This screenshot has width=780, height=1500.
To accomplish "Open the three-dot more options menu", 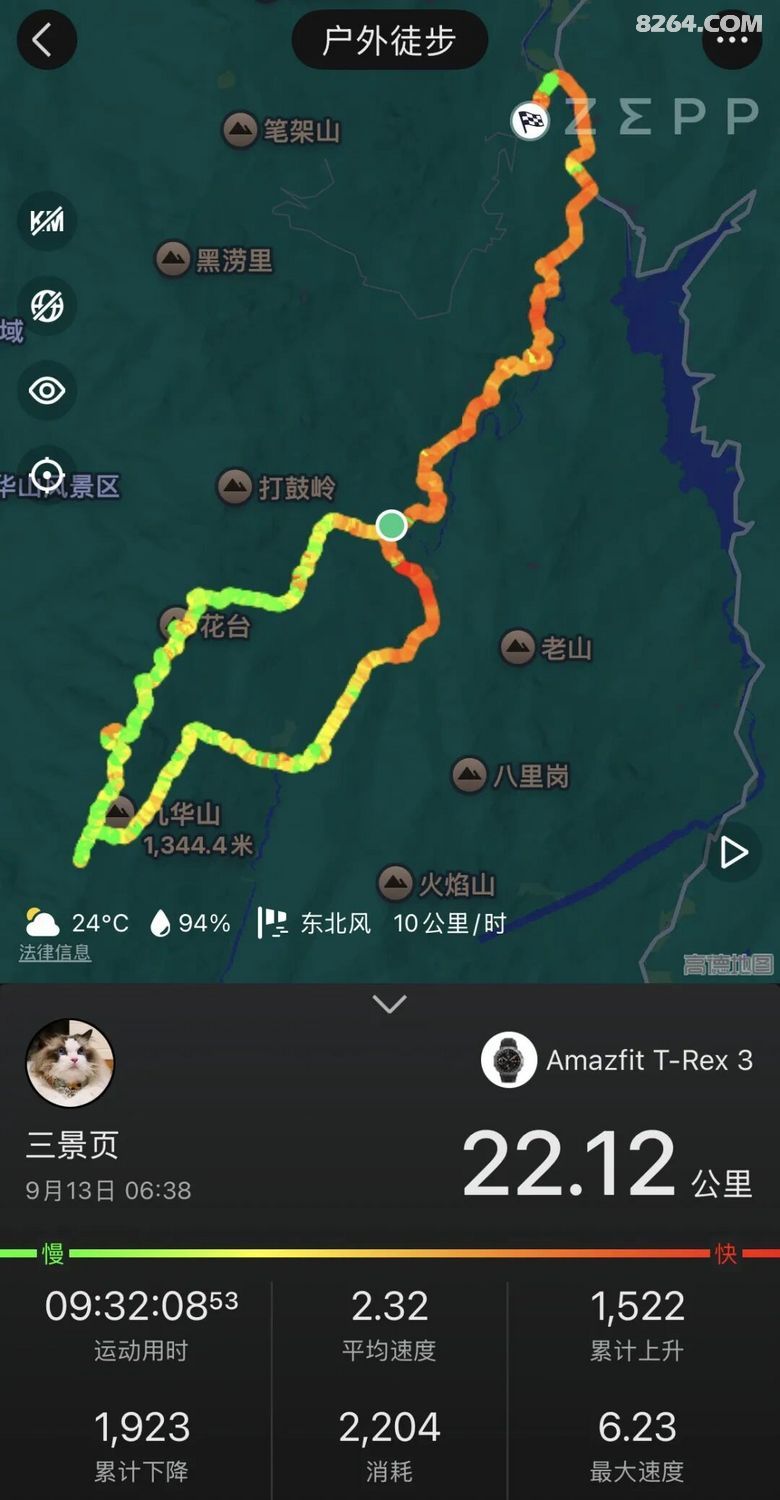I will click(732, 40).
